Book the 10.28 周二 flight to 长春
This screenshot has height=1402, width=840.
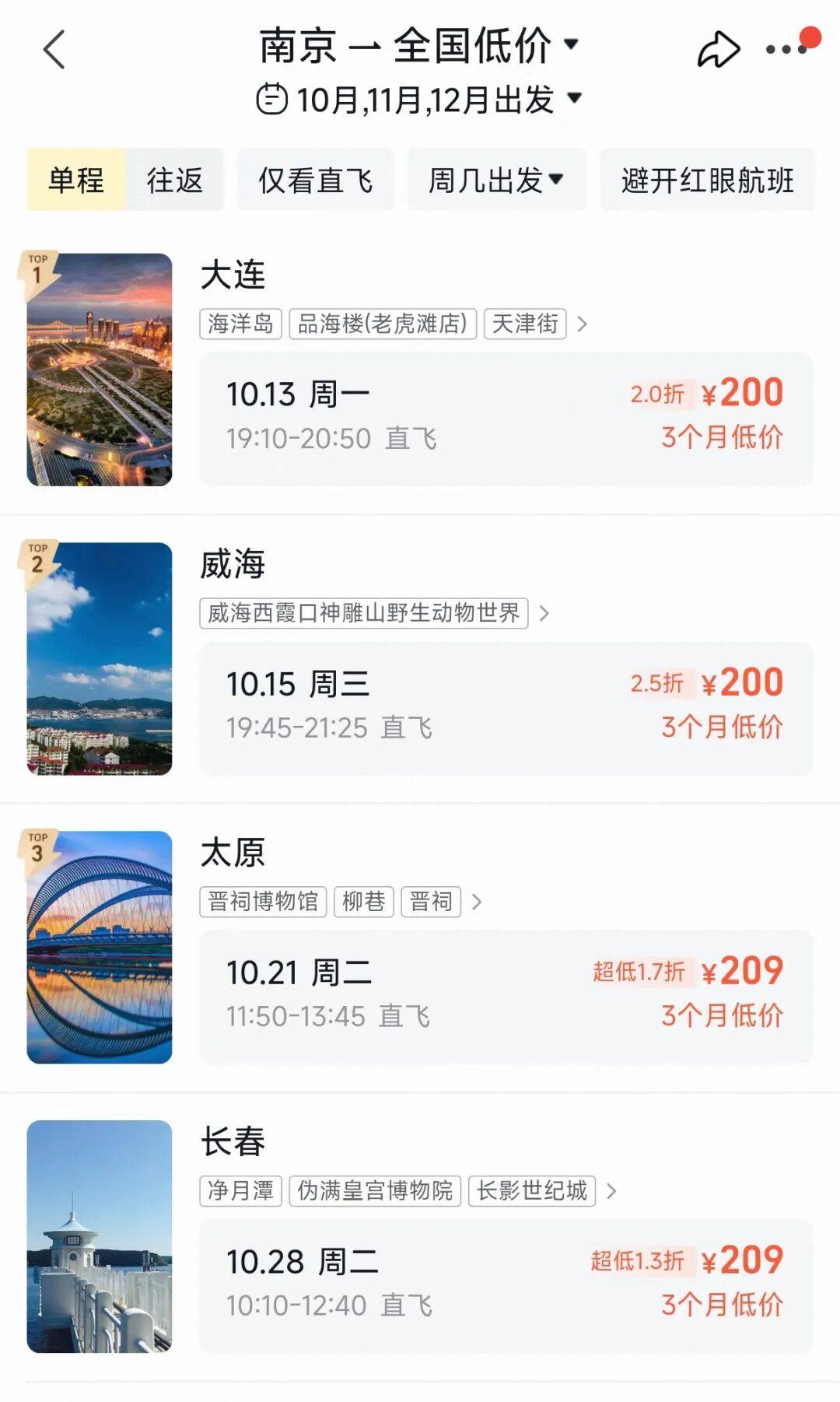[x=506, y=1285]
